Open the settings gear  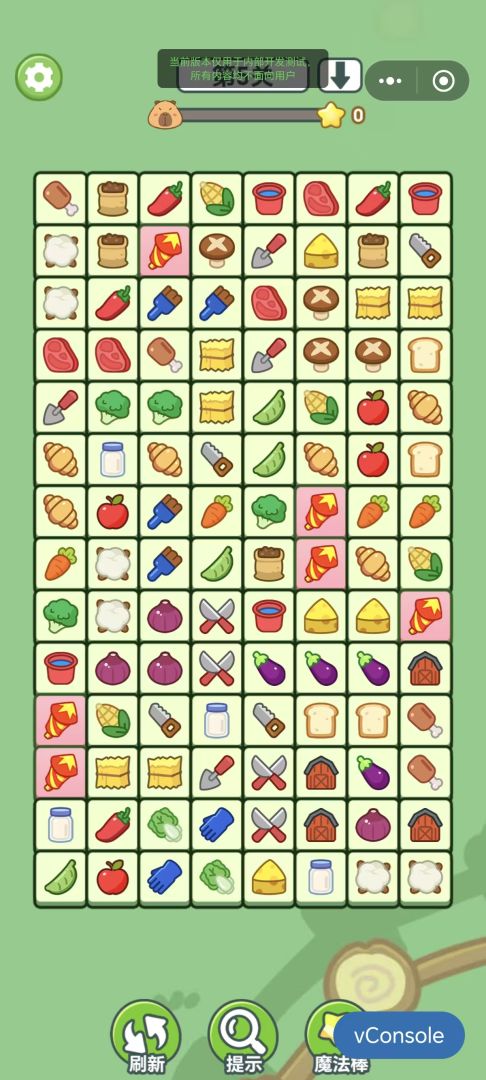click(x=39, y=78)
